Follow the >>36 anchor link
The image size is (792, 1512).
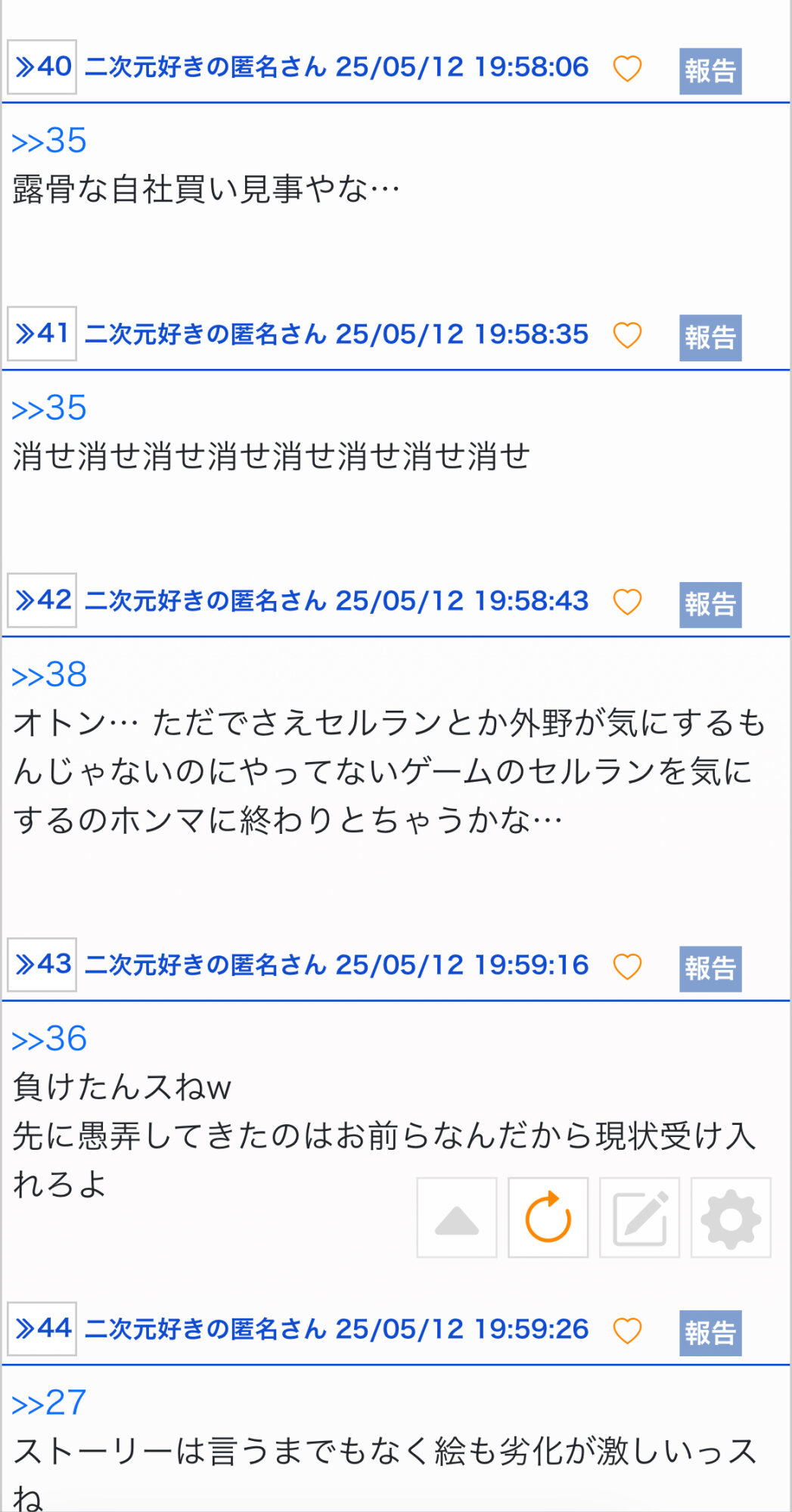(49, 1039)
